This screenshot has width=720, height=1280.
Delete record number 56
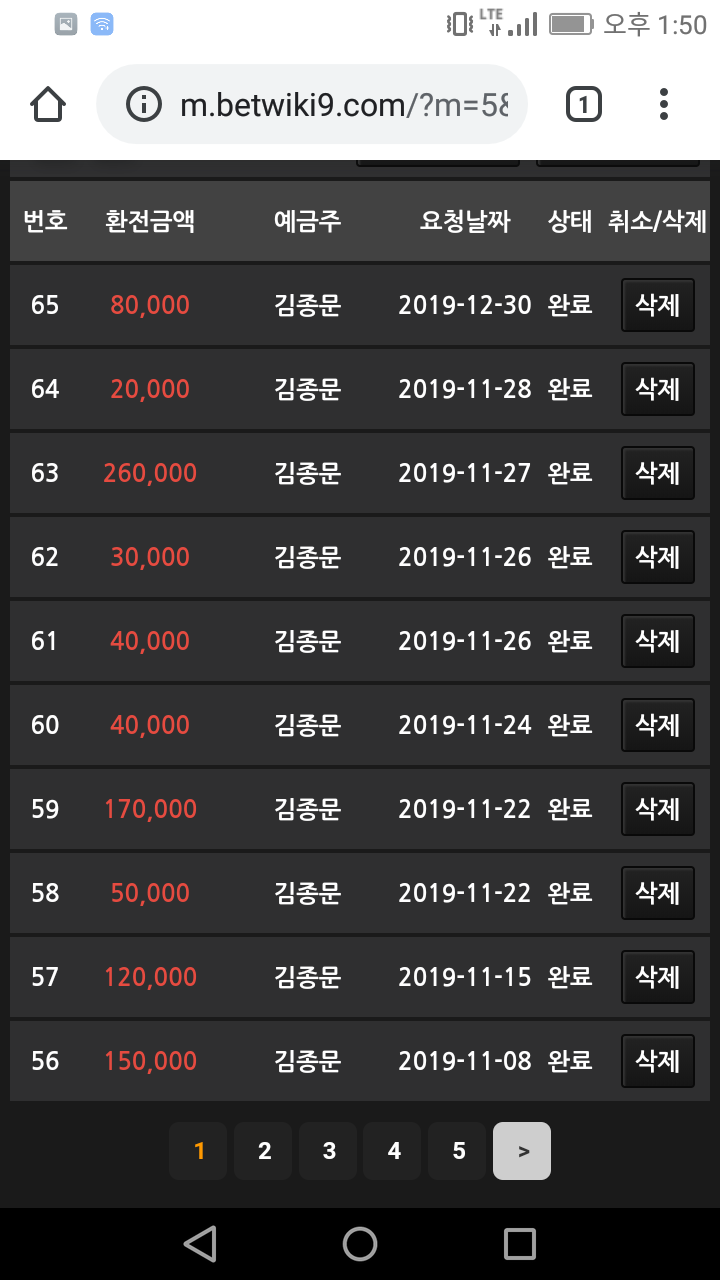(658, 1061)
